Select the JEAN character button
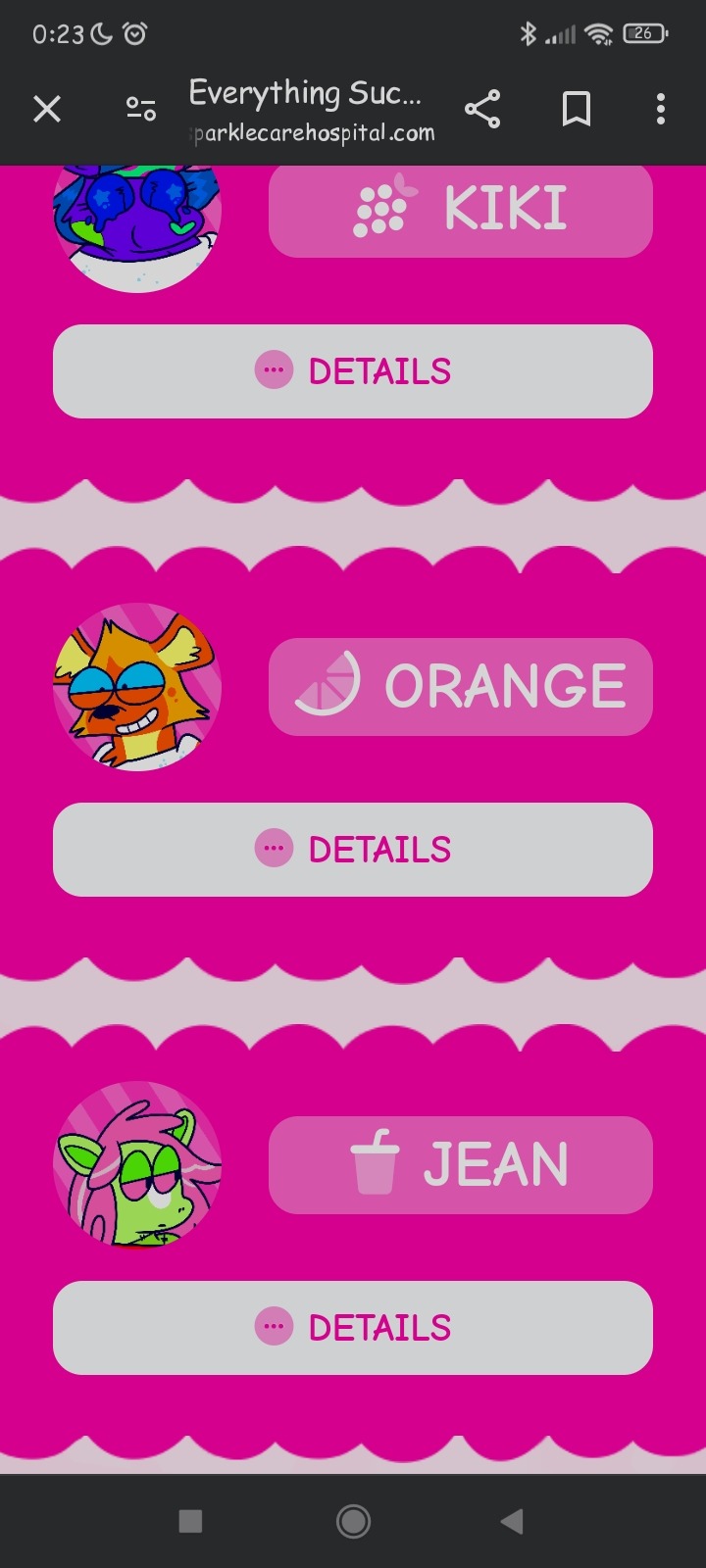The width and height of the screenshot is (706, 1568). 460,1164
